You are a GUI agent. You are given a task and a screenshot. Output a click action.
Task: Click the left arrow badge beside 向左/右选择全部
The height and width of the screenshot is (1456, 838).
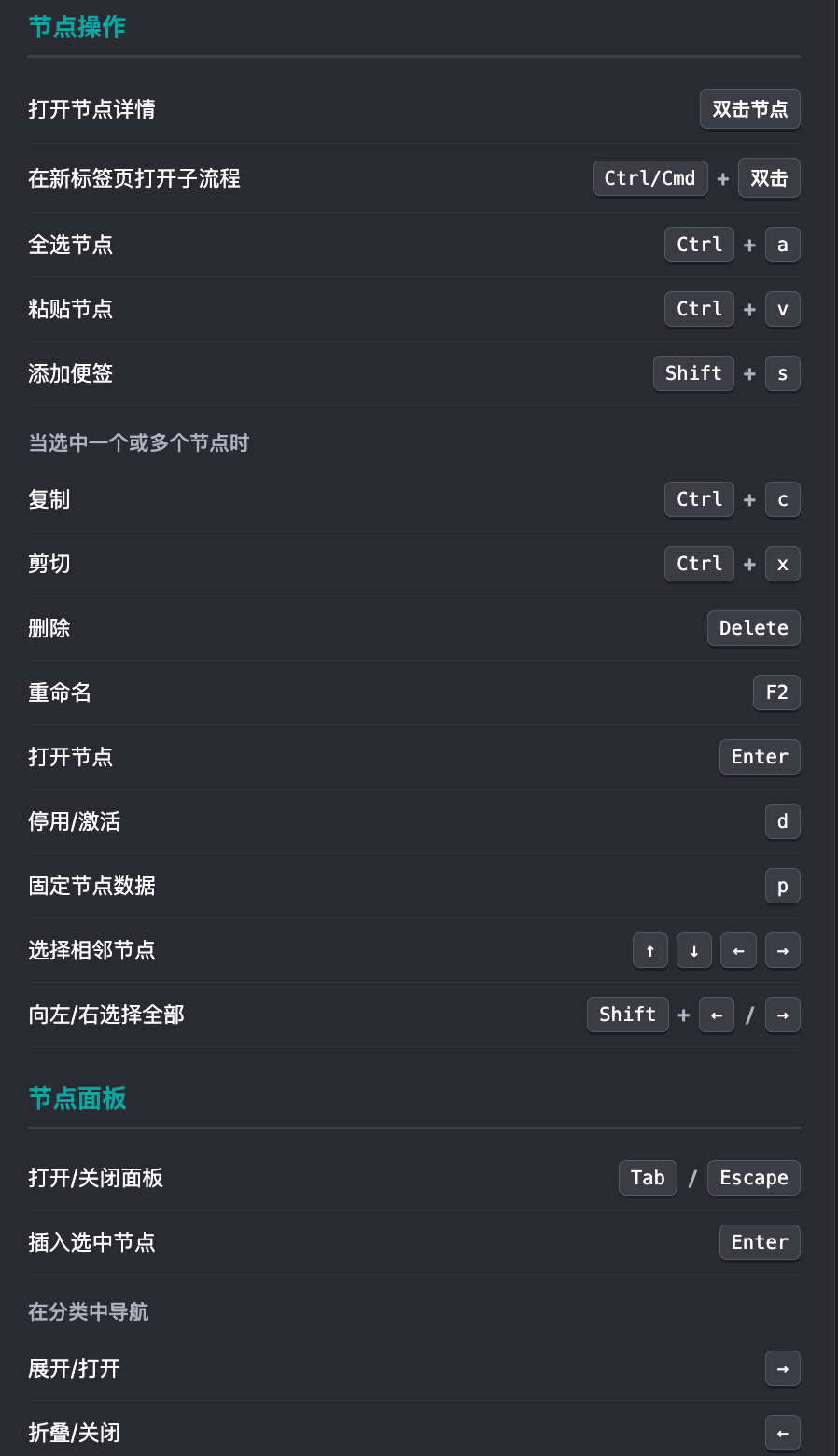coord(716,1015)
